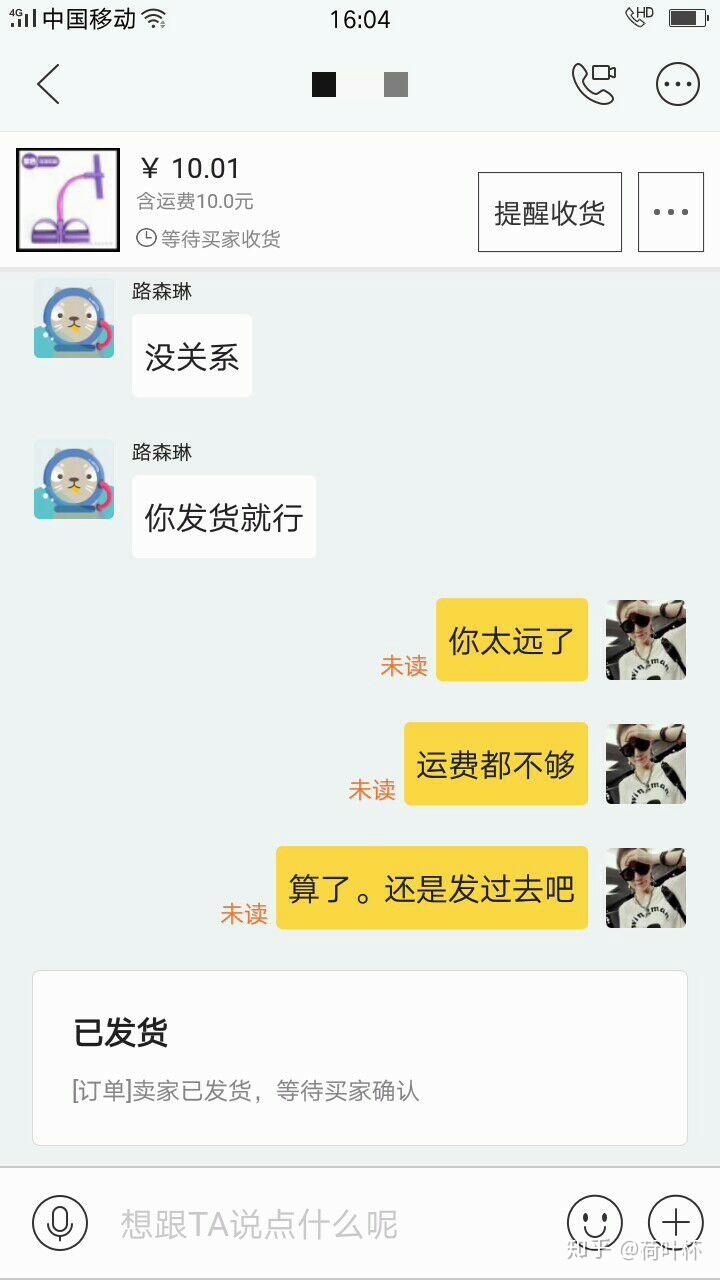Tap the 未读 label under 运费都不够
This screenshot has height=1280, width=720.
point(372,790)
